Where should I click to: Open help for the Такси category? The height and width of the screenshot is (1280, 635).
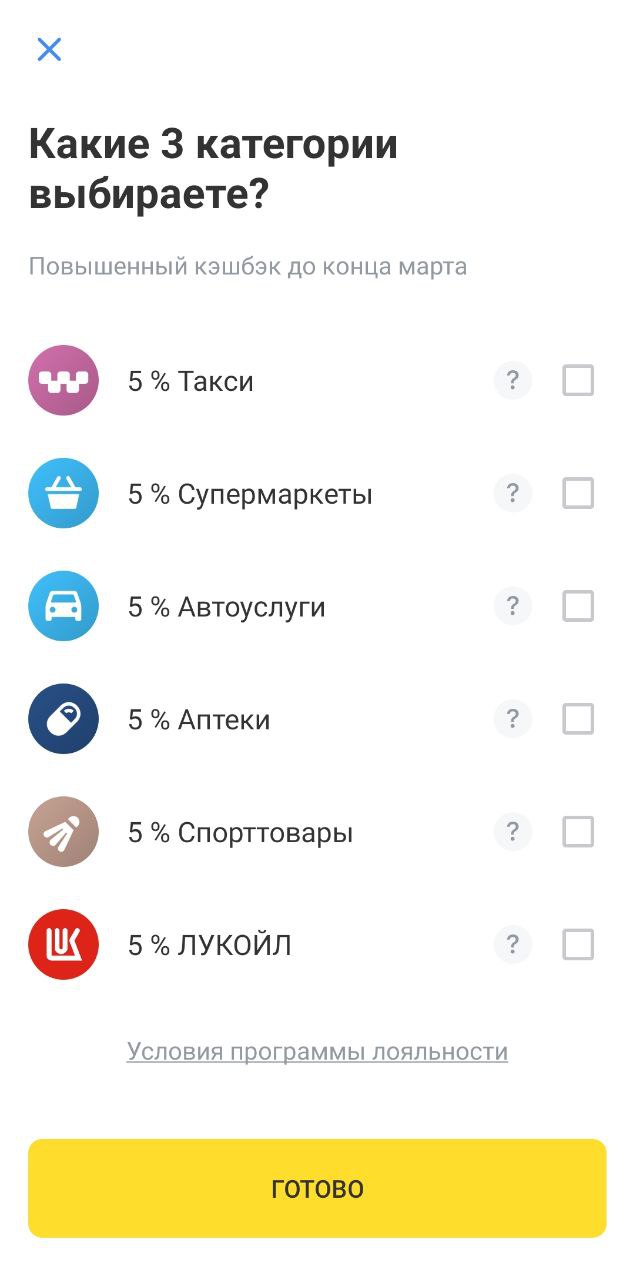(513, 380)
